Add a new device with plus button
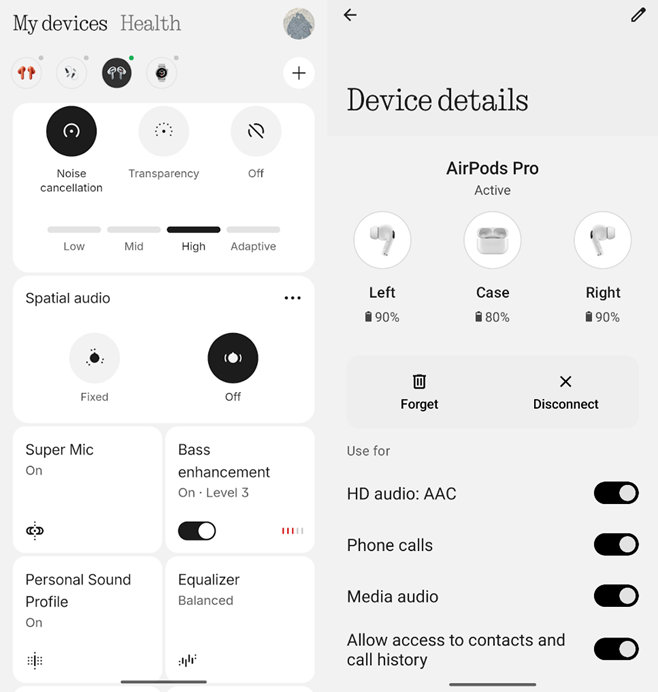The width and height of the screenshot is (658, 692). click(x=298, y=73)
